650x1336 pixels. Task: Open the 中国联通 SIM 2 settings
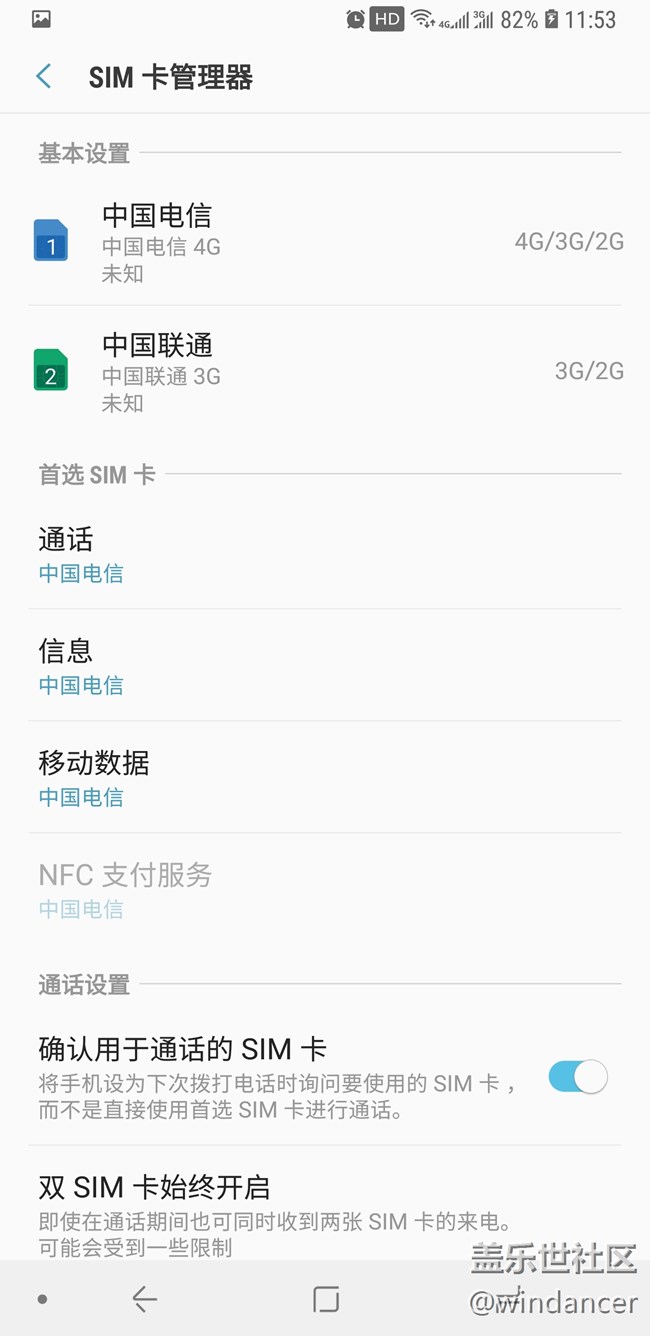click(x=325, y=371)
